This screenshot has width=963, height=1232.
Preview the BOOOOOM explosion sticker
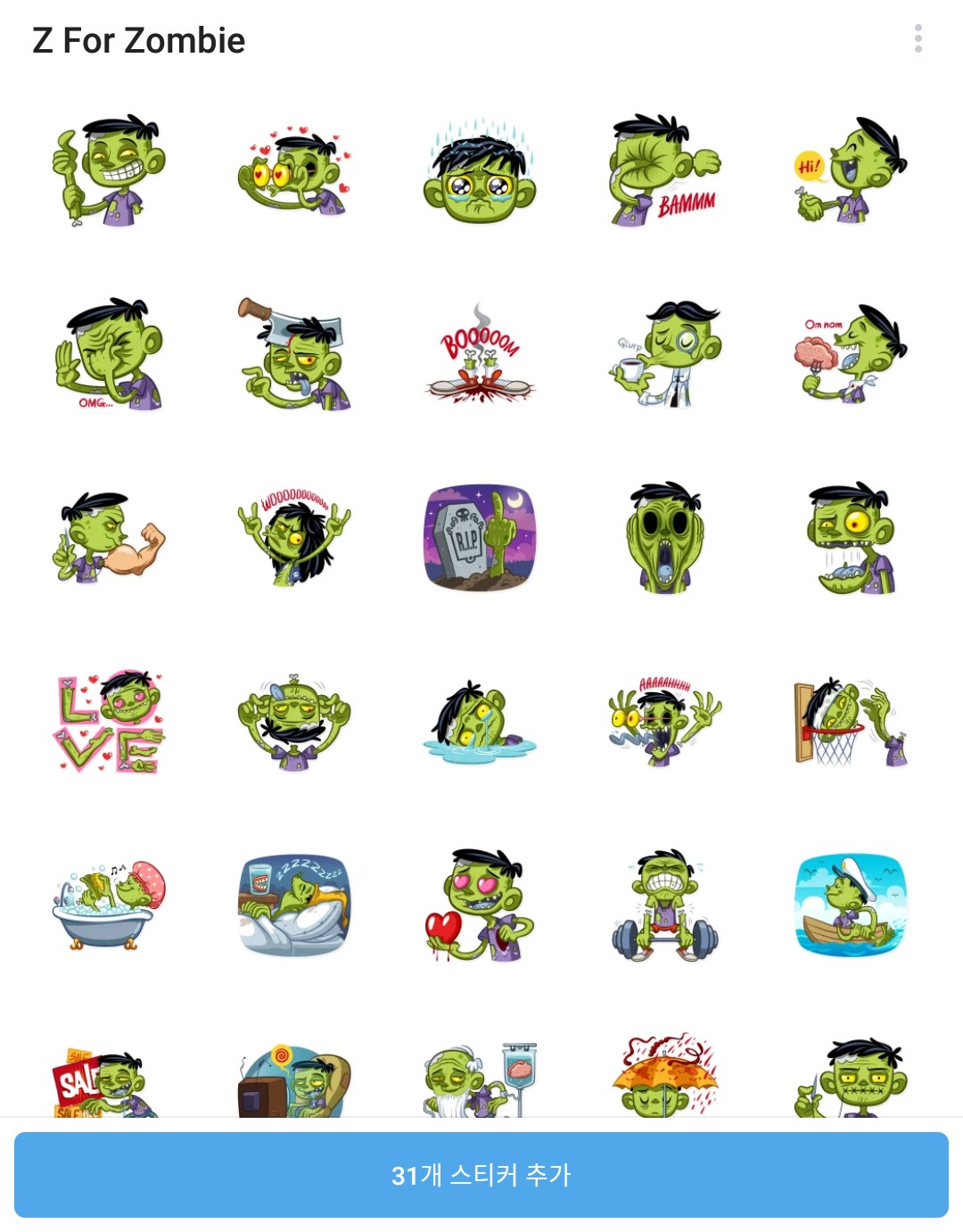480,354
